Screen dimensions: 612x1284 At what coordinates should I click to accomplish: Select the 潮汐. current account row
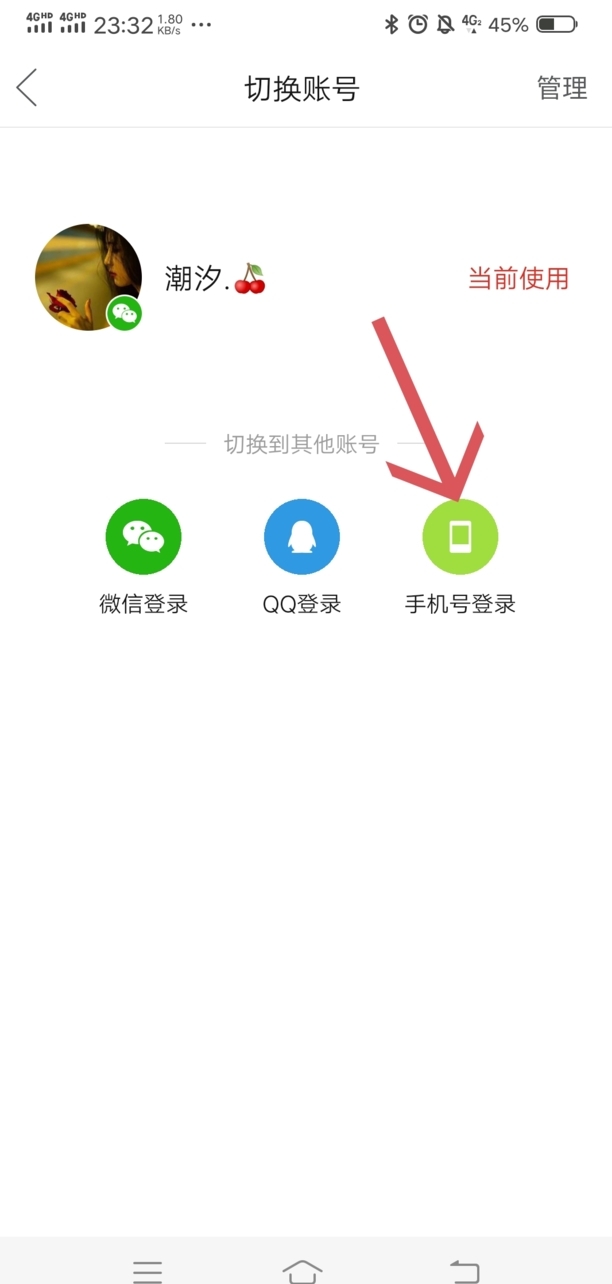coord(306,278)
